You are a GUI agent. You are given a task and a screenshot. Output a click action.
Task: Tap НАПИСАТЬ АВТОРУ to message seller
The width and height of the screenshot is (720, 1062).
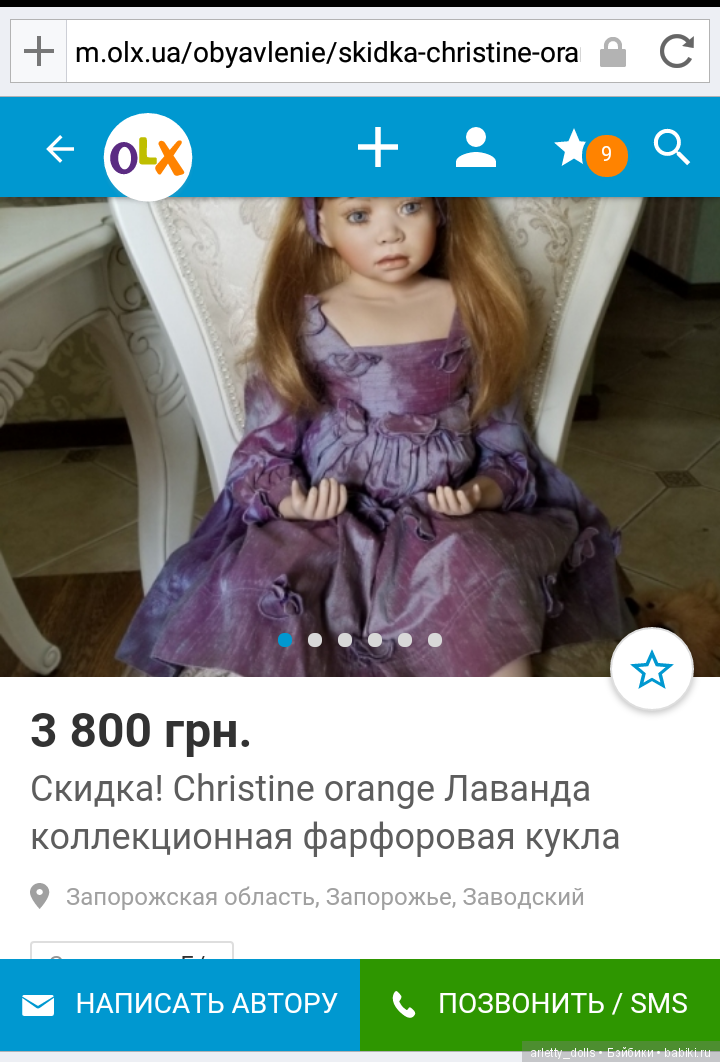(180, 1004)
